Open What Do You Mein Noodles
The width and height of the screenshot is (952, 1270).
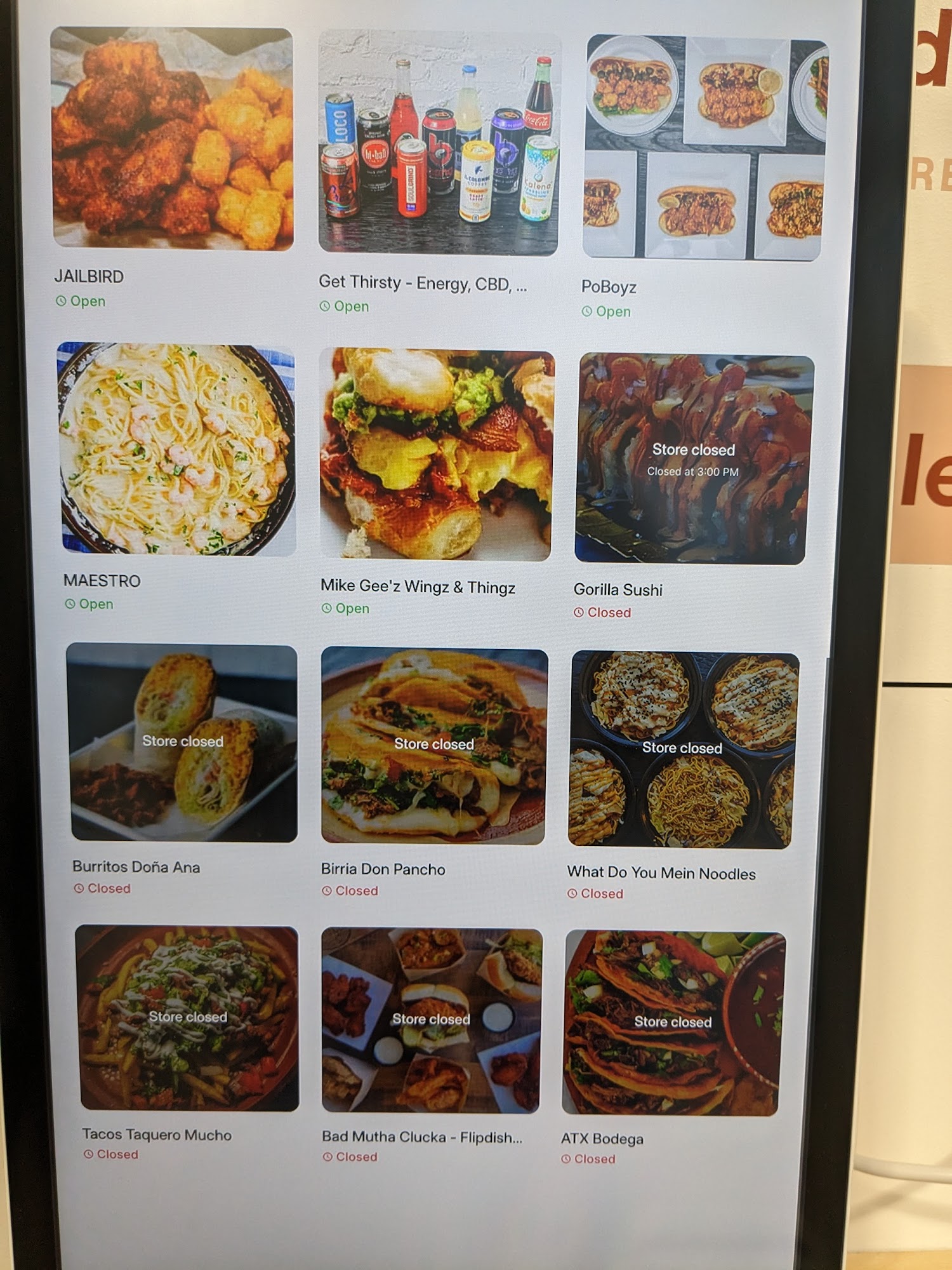pos(682,750)
